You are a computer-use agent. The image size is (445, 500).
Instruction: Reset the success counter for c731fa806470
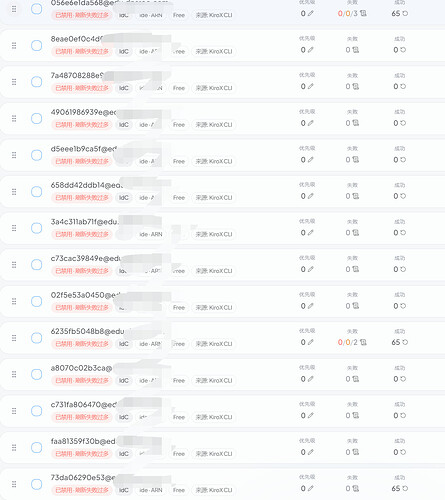403,415
